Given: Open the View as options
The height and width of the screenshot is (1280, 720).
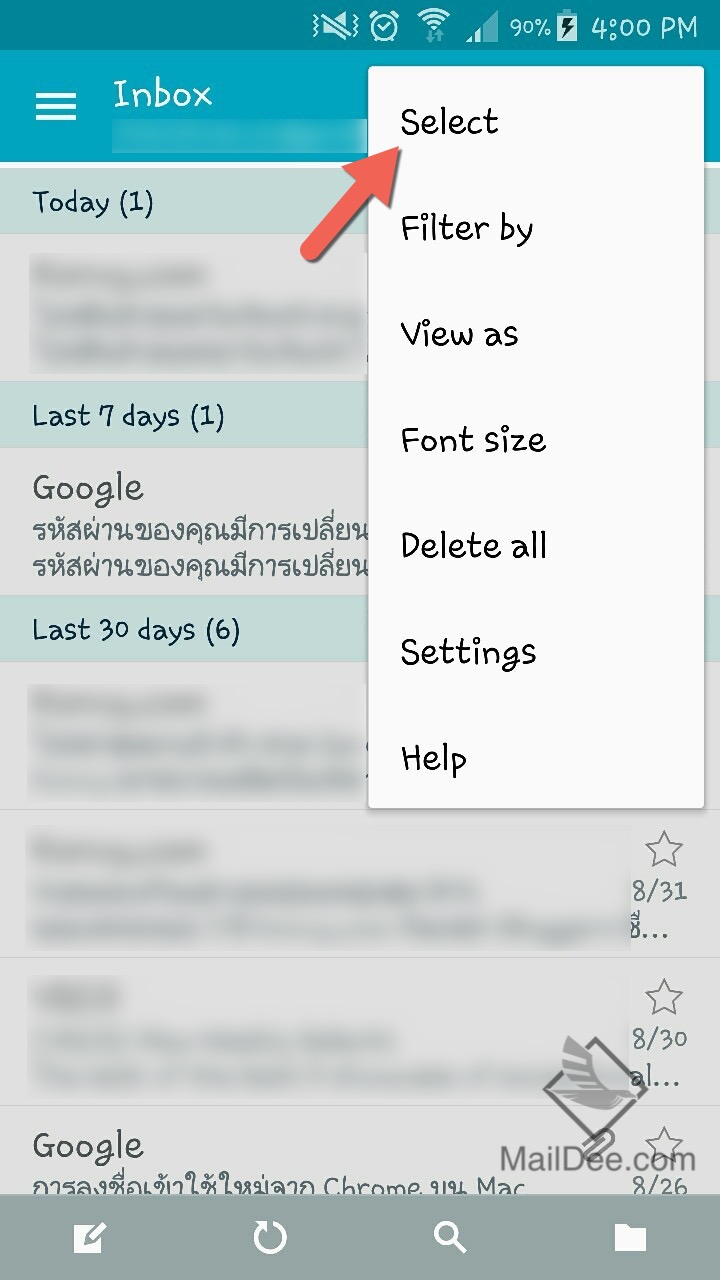Looking at the screenshot, I should 459,335.
